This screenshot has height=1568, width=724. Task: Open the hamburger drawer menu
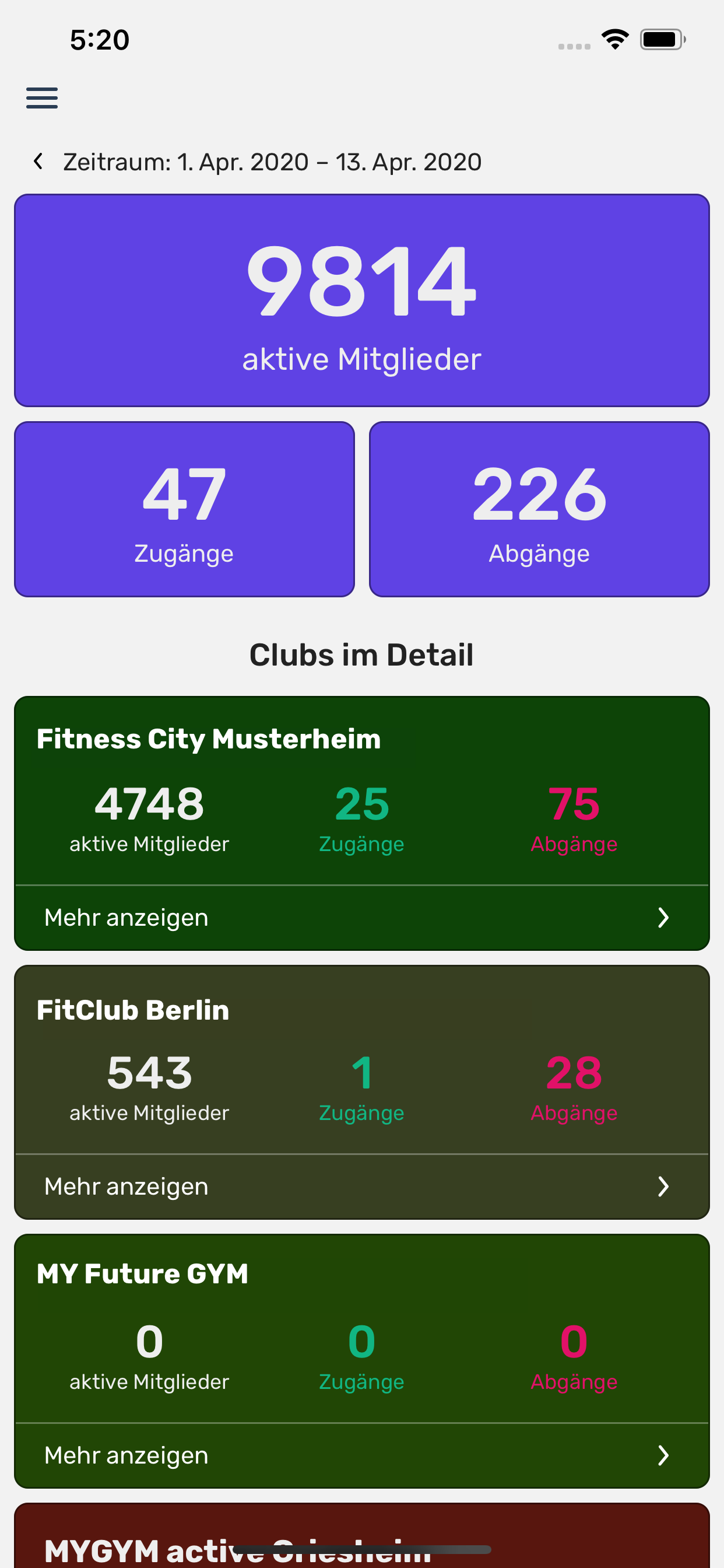42,97
